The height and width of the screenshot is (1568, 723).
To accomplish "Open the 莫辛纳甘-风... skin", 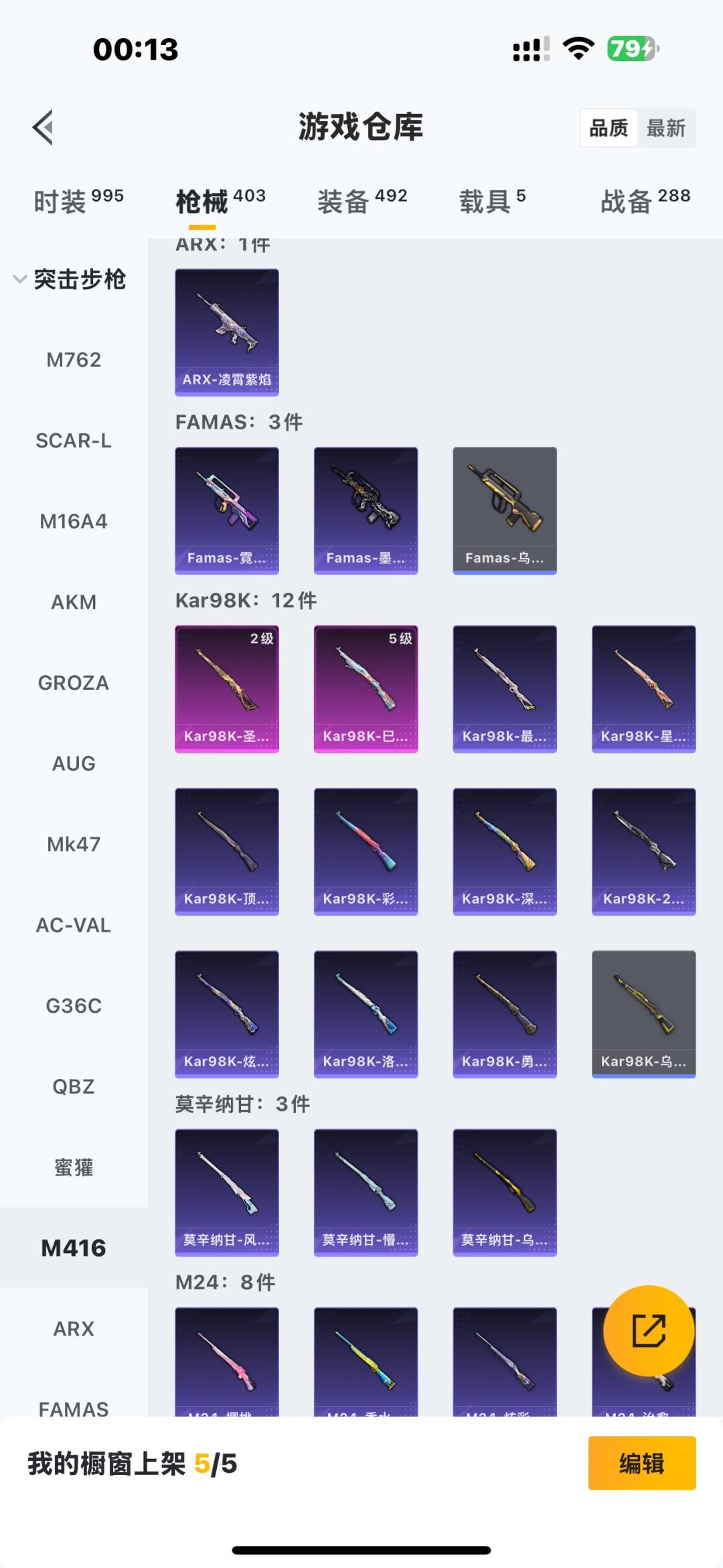I will point(227,1192).
